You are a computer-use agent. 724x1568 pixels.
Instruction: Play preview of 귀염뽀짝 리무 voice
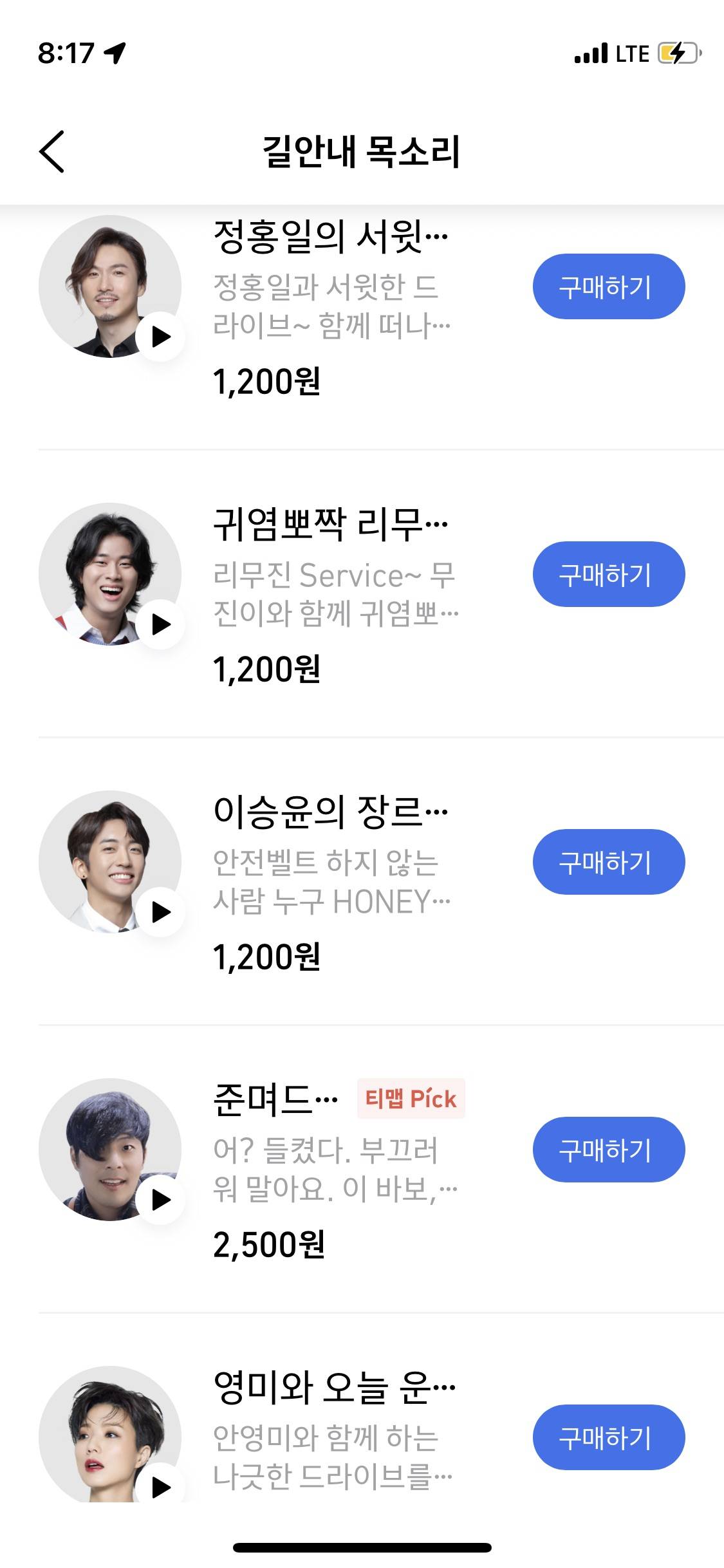(160, 624)
